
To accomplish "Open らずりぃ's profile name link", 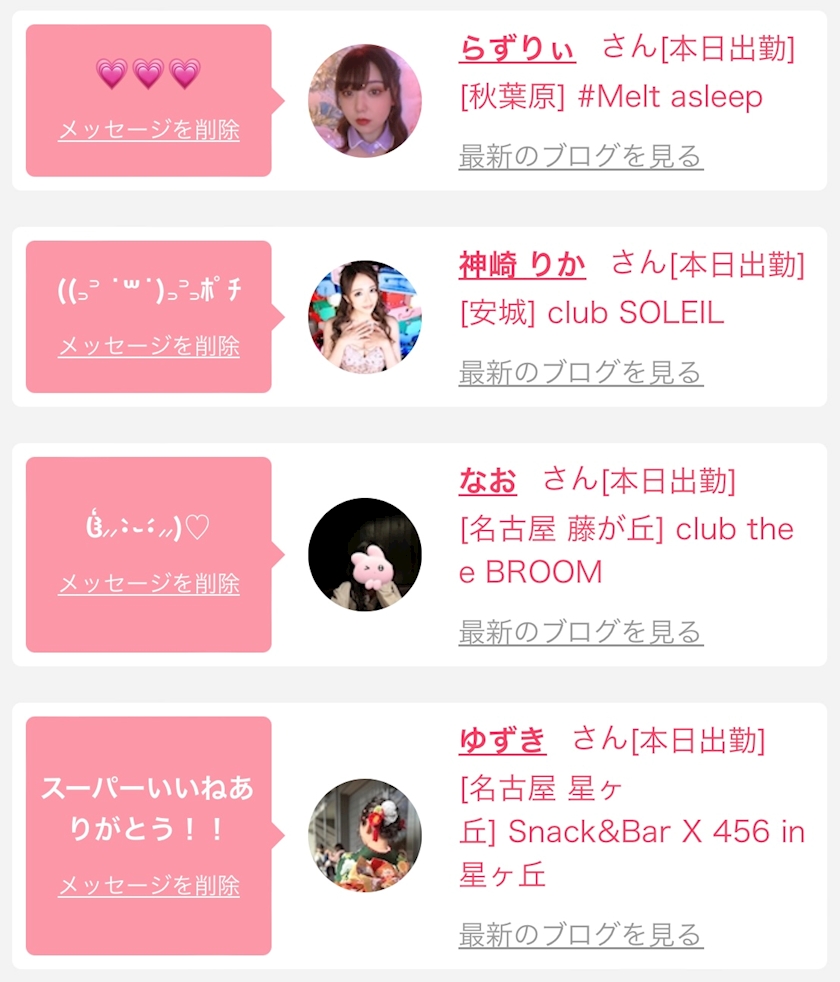I will coord(517,47).
